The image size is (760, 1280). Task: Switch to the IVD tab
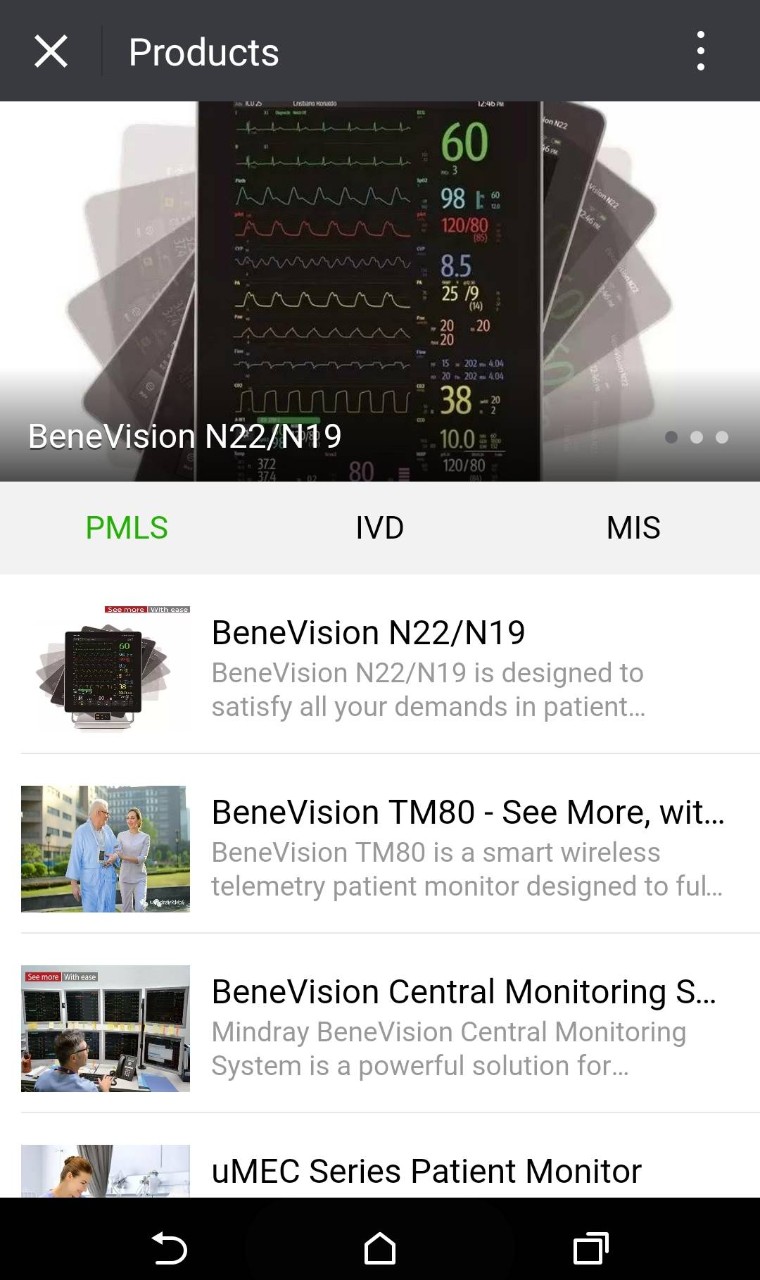(x=380, y=528)
